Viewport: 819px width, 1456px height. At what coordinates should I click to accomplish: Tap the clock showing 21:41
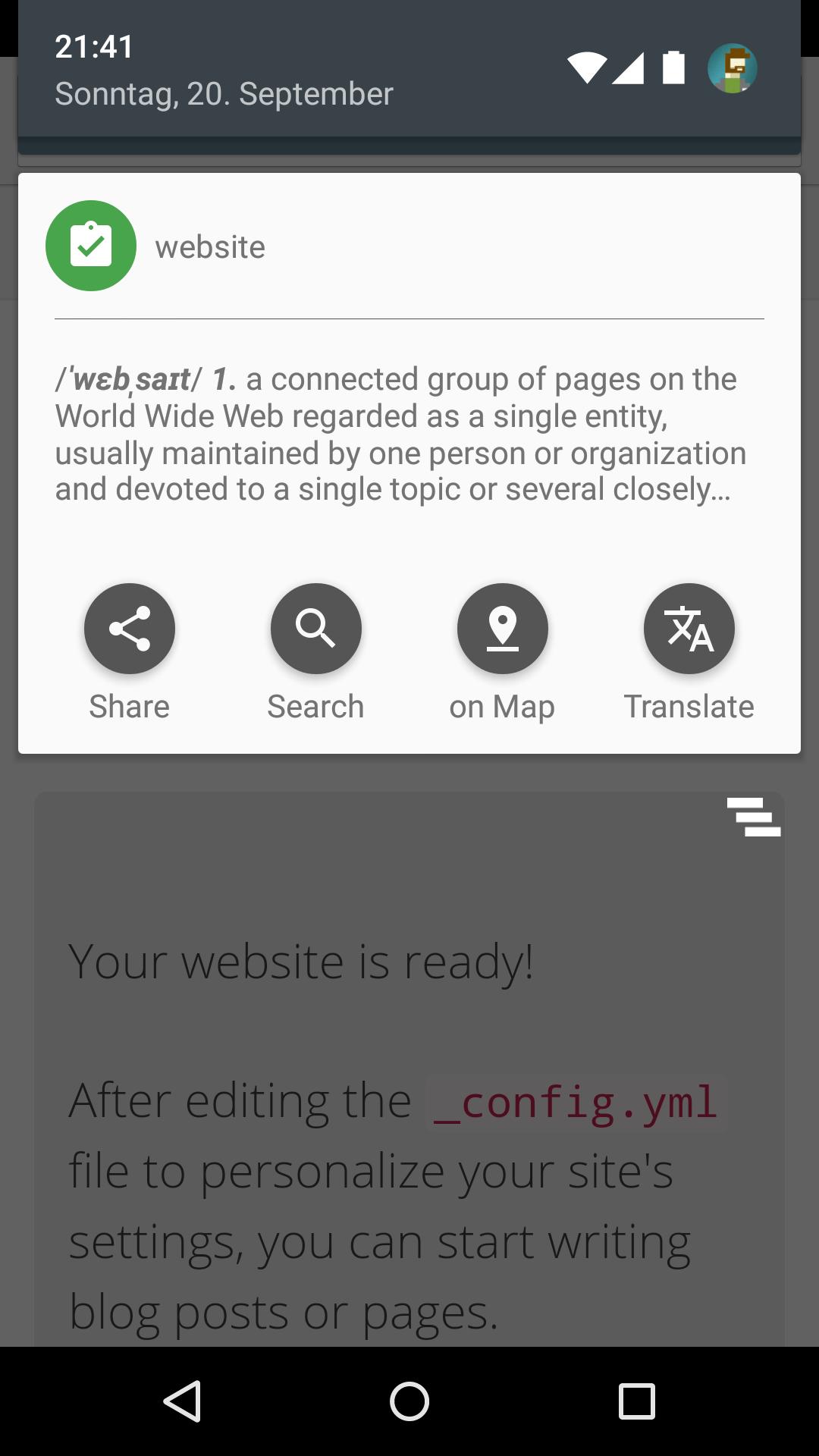coord(94,46)
